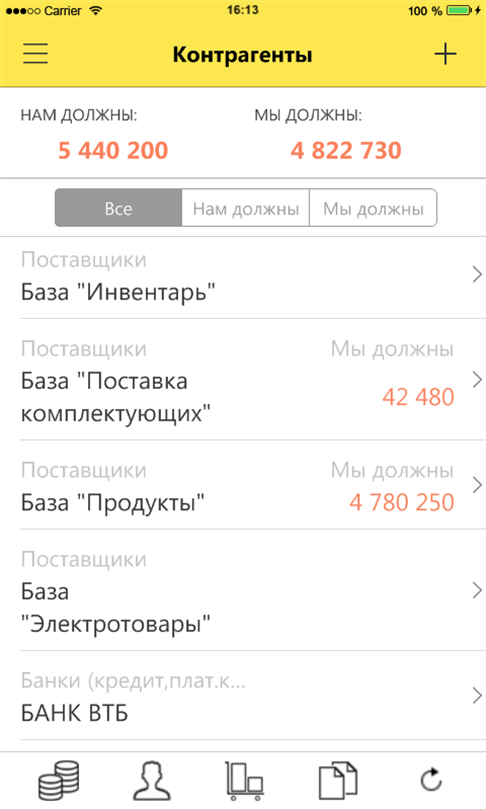The image size is (486, 810).
Task: Switch to the "Мы должны" filter
Action: pyautogui.click(x=373, y=208)
